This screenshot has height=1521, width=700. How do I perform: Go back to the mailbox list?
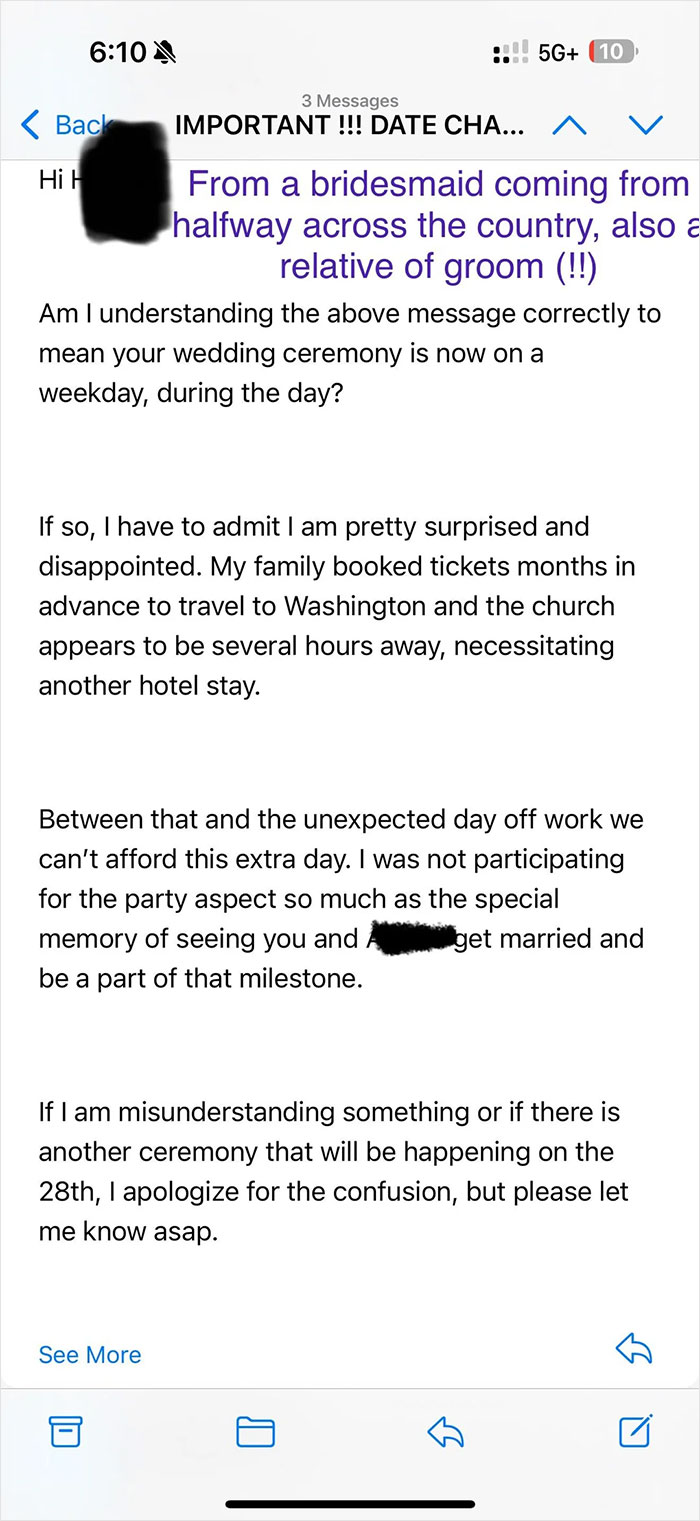tap(65, 125)
